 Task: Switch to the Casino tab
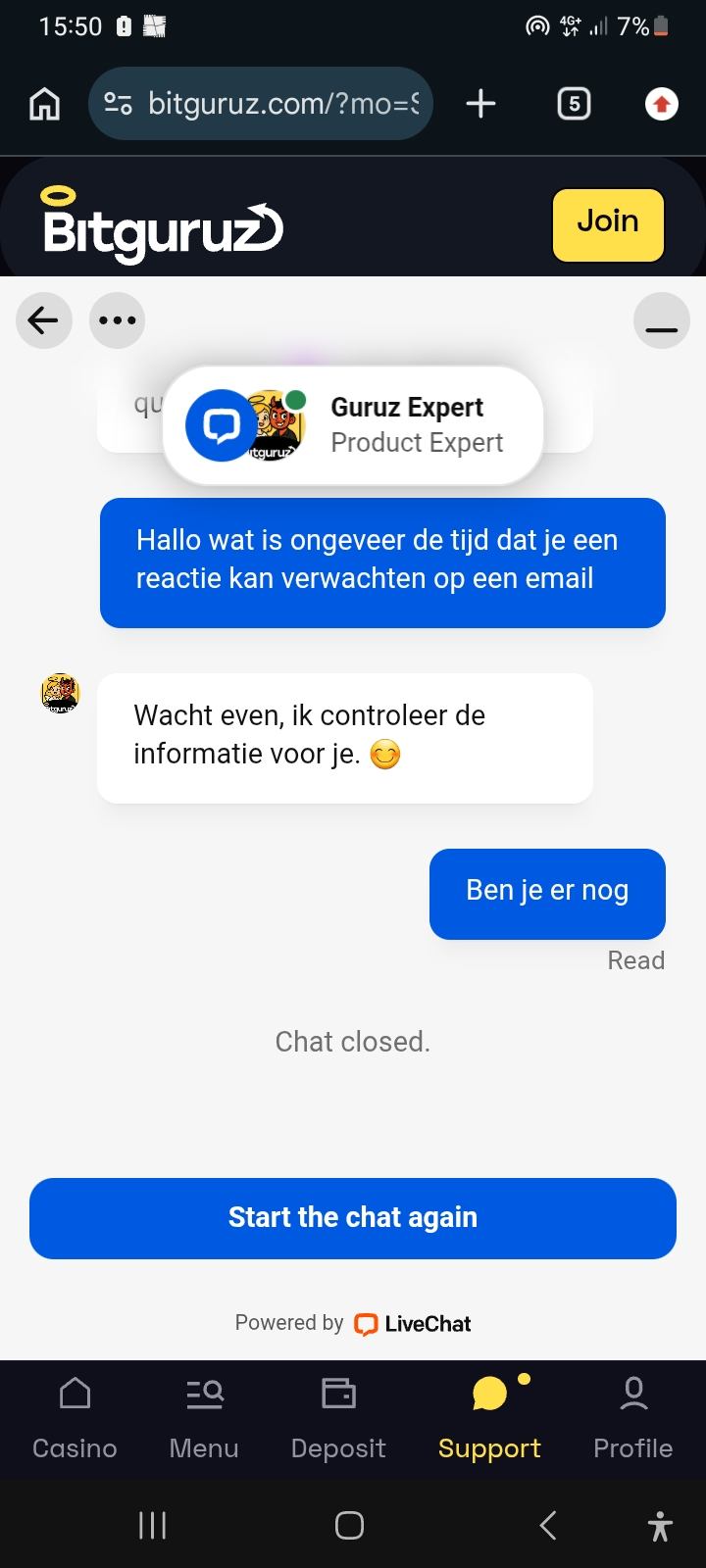75,1419
